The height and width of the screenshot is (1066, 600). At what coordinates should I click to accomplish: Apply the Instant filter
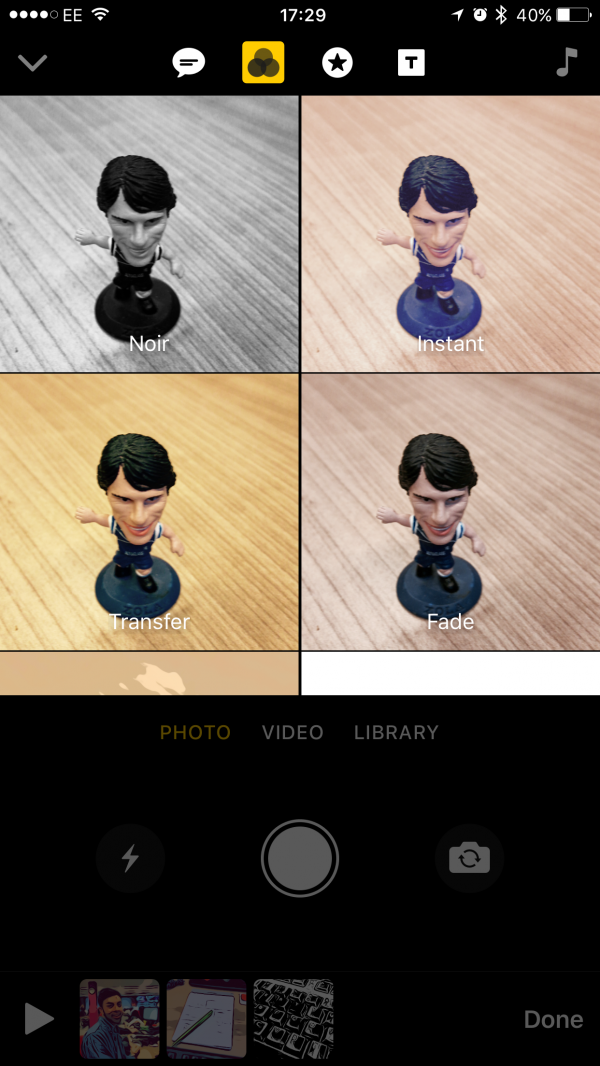point(450,234)
